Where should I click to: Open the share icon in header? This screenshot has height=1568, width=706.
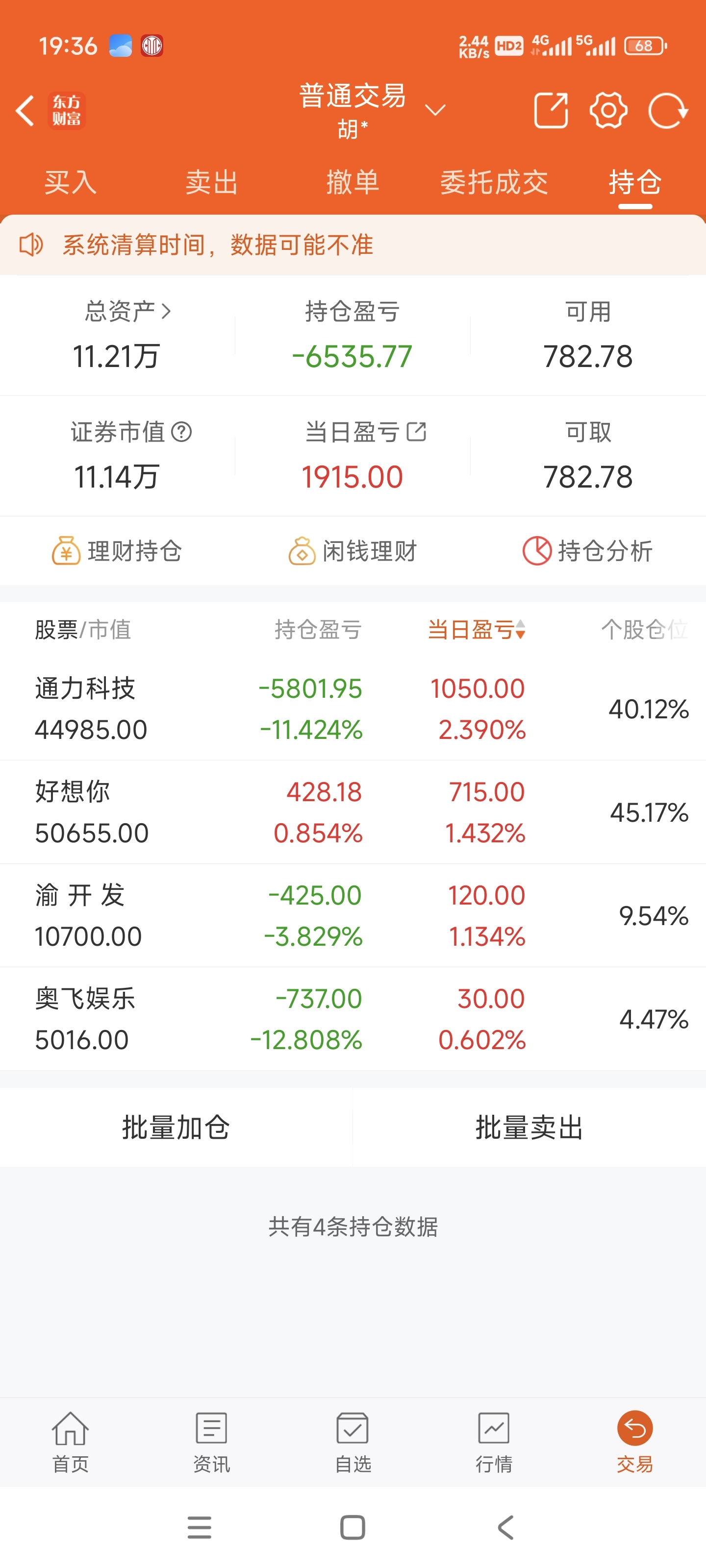tap(551, 110)
